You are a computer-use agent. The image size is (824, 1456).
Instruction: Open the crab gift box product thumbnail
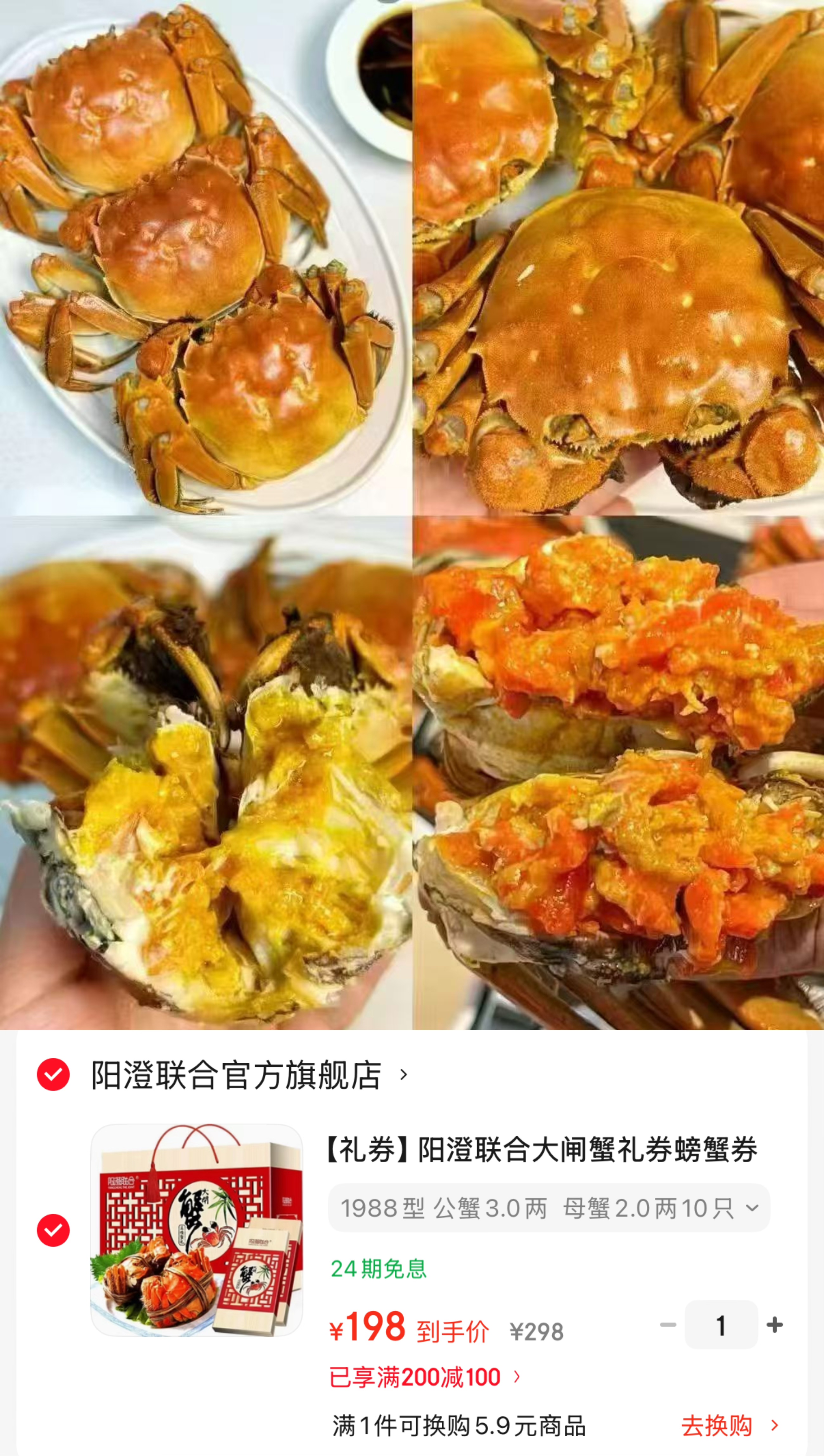[196, 1230]
